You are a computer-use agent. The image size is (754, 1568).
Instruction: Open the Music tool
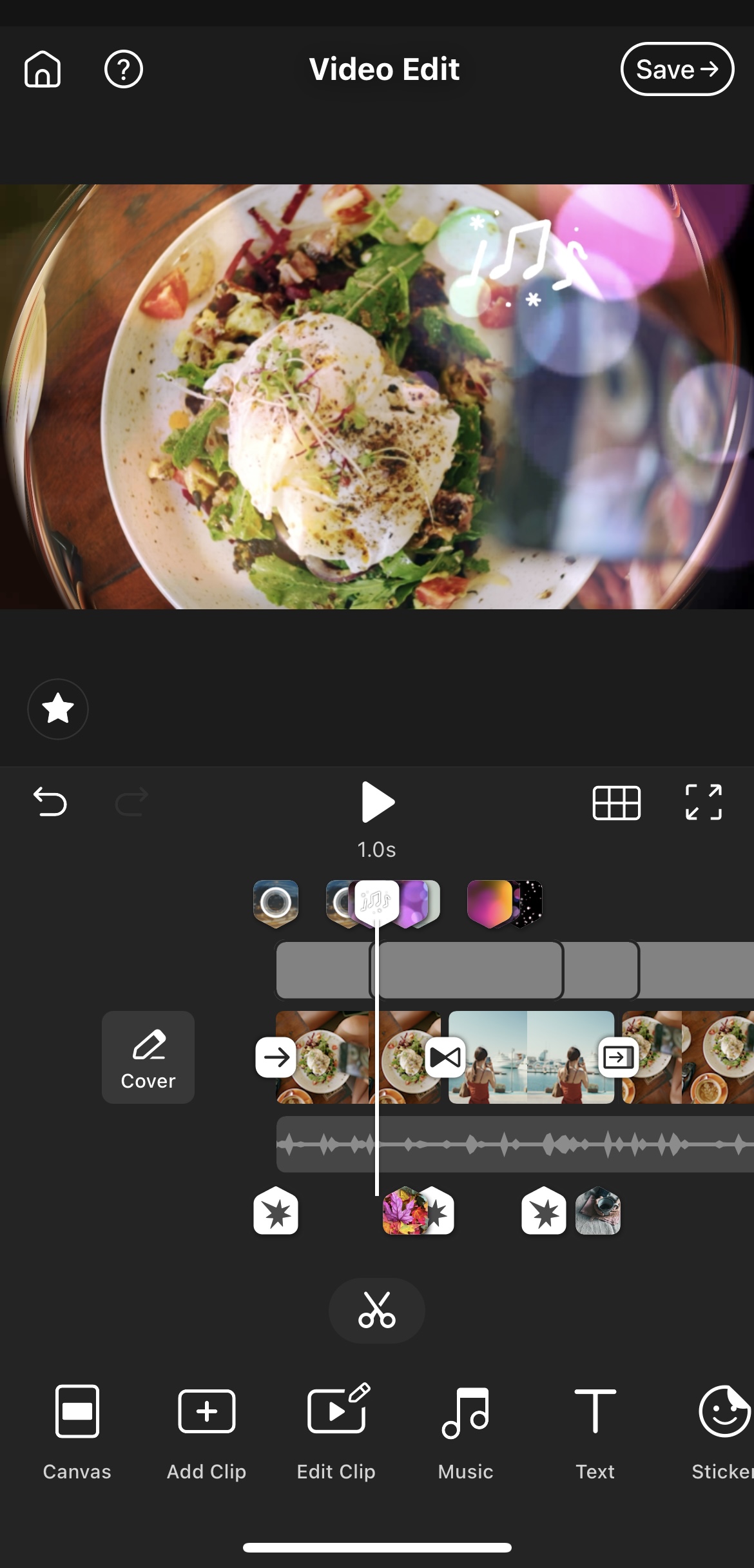tap(466, 1430)
